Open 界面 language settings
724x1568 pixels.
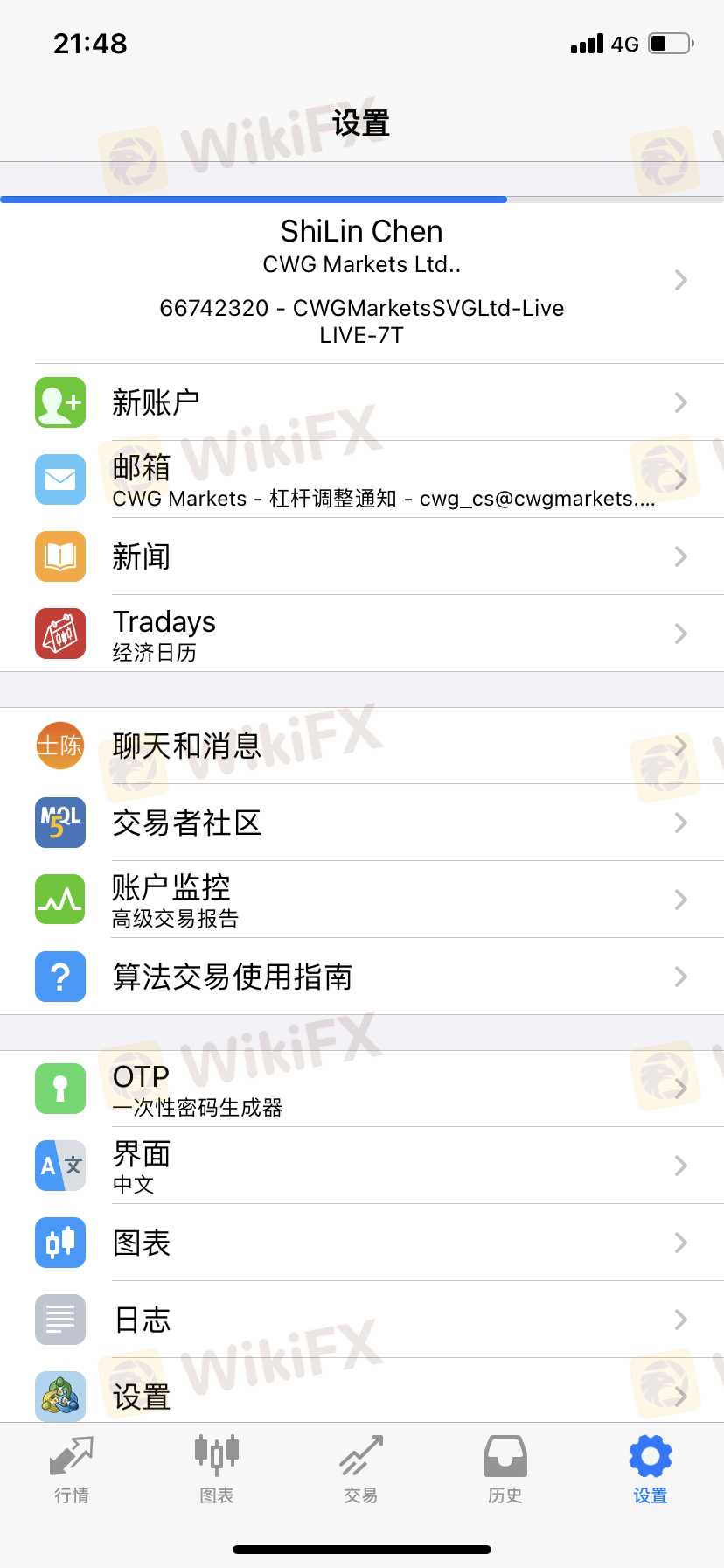[x=362, y=1165]
